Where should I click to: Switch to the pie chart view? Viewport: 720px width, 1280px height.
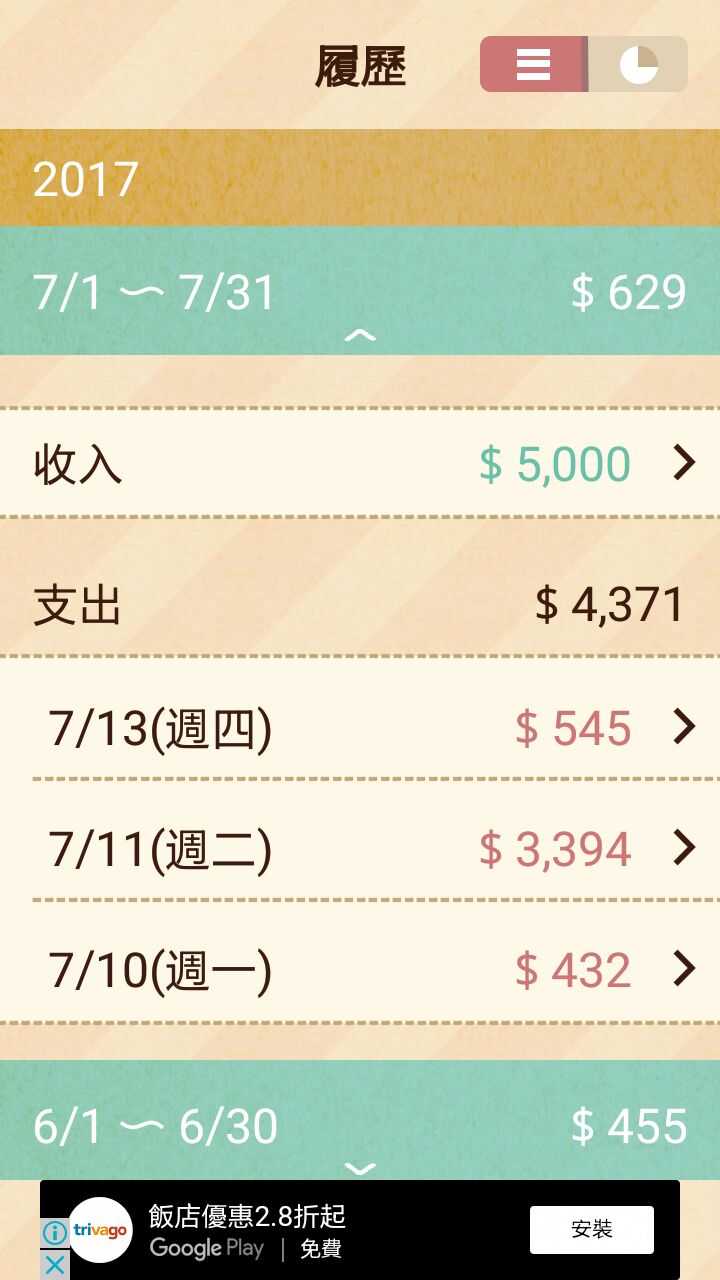tap(638, 65)
